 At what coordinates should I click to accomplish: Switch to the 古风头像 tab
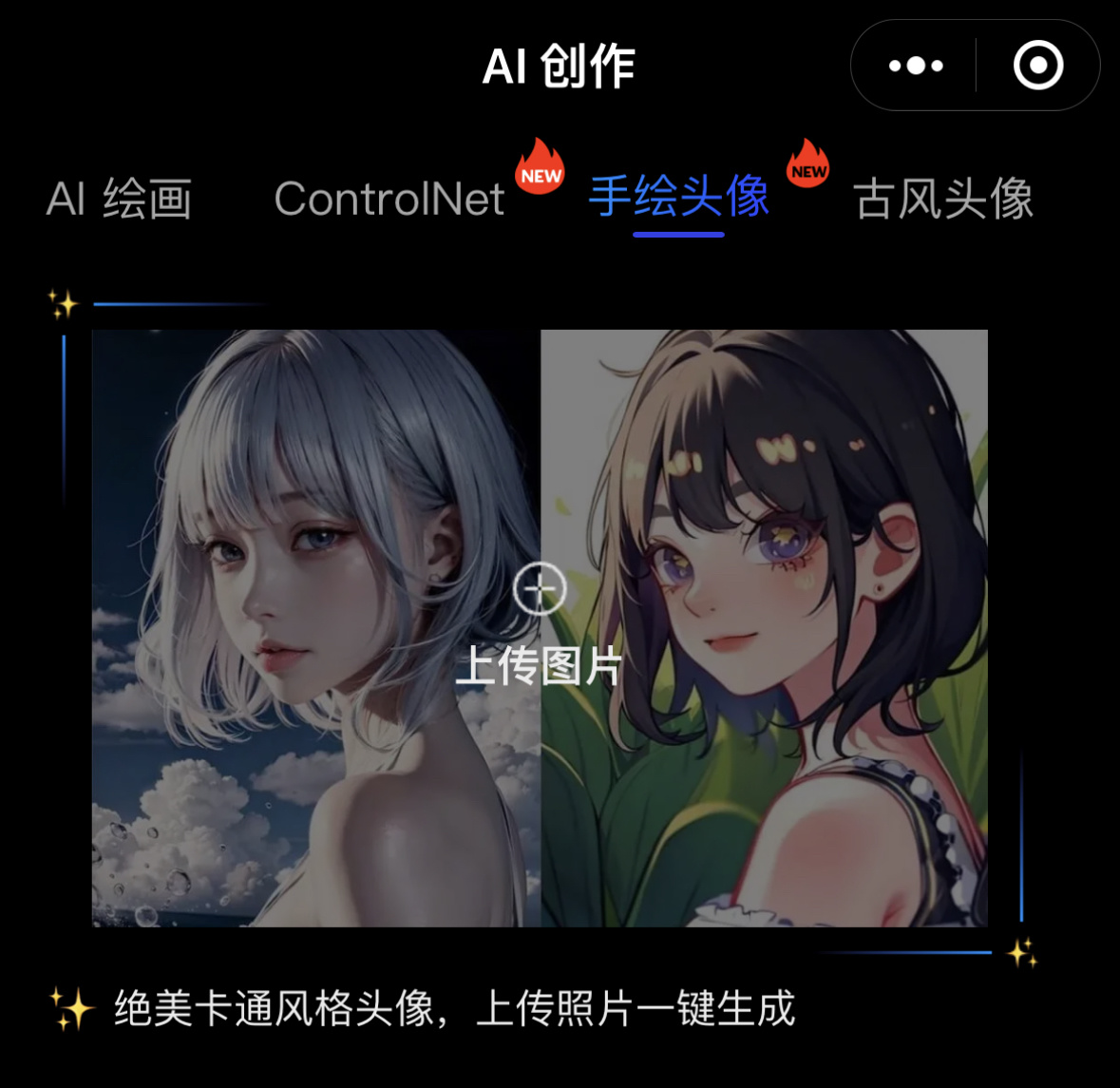click(942, 199)
